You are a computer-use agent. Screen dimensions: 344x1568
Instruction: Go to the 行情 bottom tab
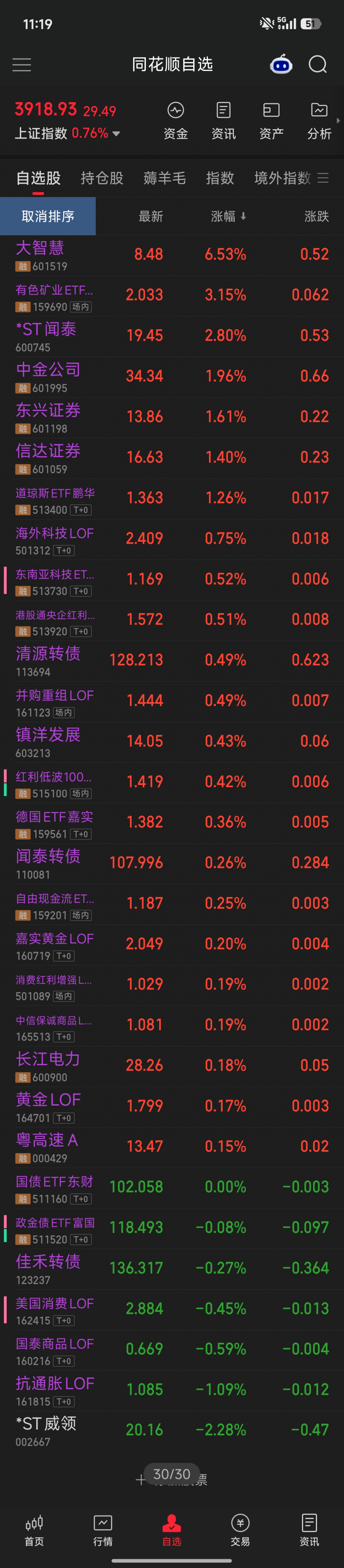(x=103, y=1530)
